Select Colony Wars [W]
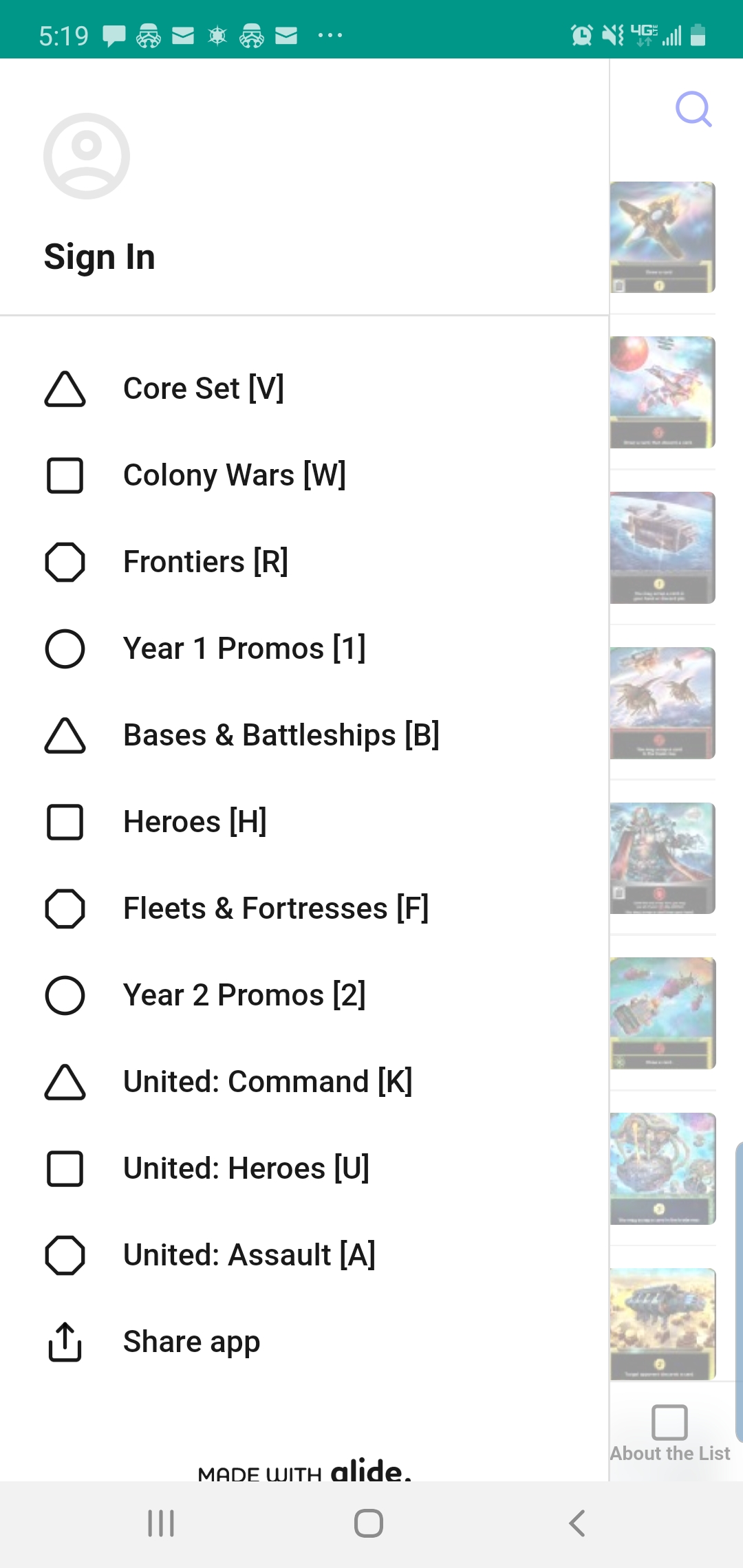The width and height of the screenshot is (743, 1568). 234,475
